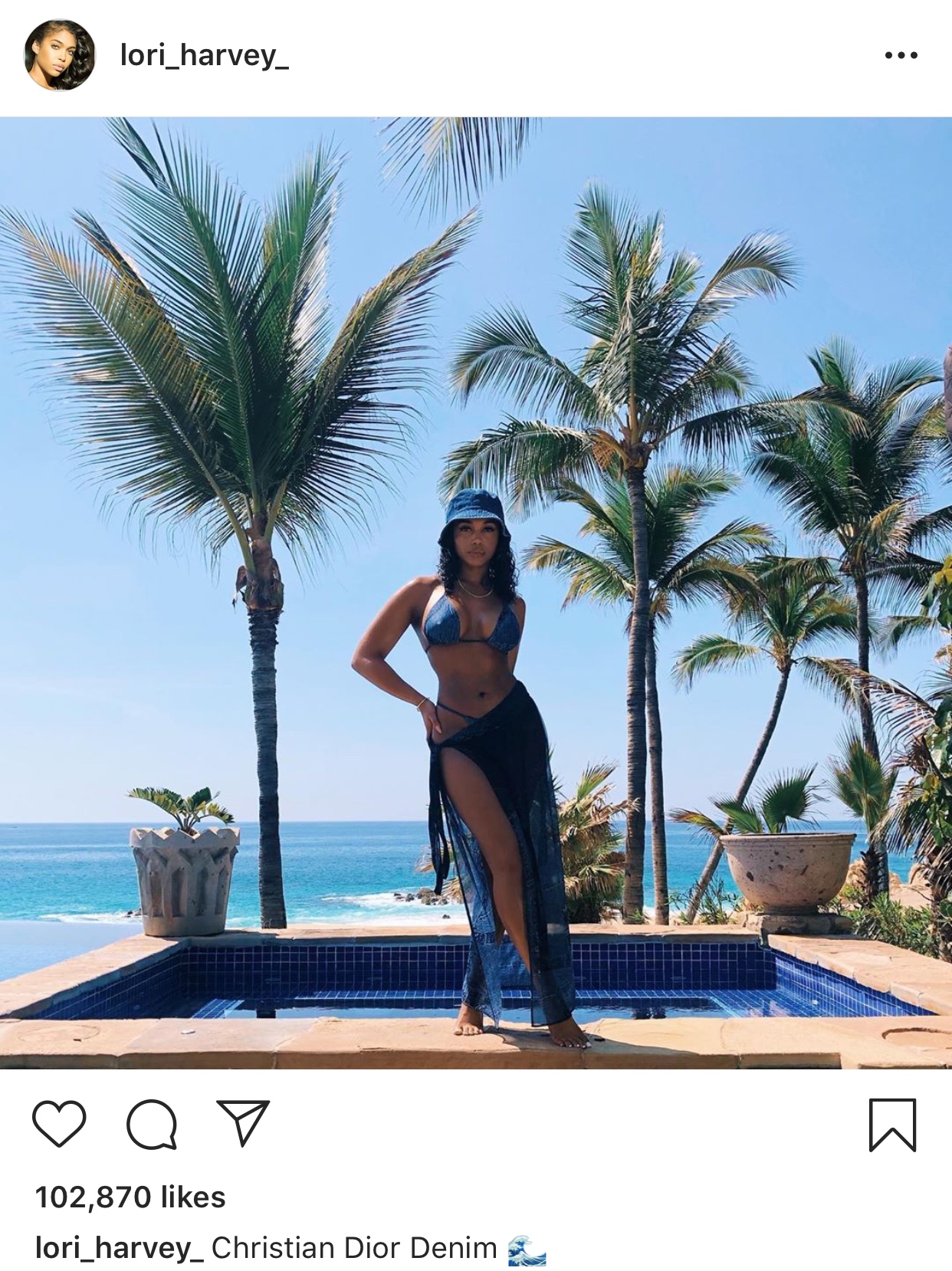This screenshot has width=952, height=1271.
Task: Open lori_harvey_ profile picture
Action: (59, 55)
